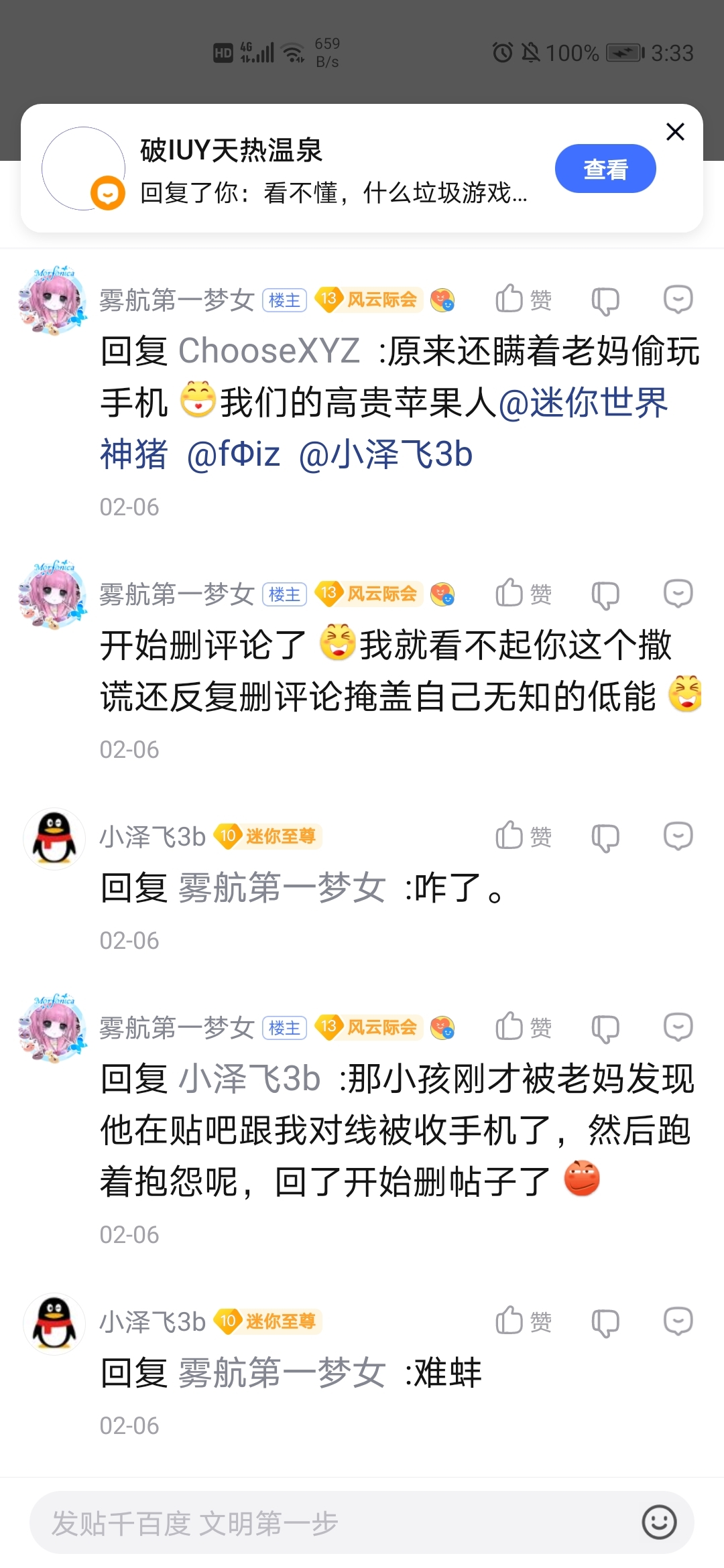This screenshot has width=724, height=1568.
Task: Open 小泽飞3b's avatar next to 咋了。
Action: coord(54,839)
